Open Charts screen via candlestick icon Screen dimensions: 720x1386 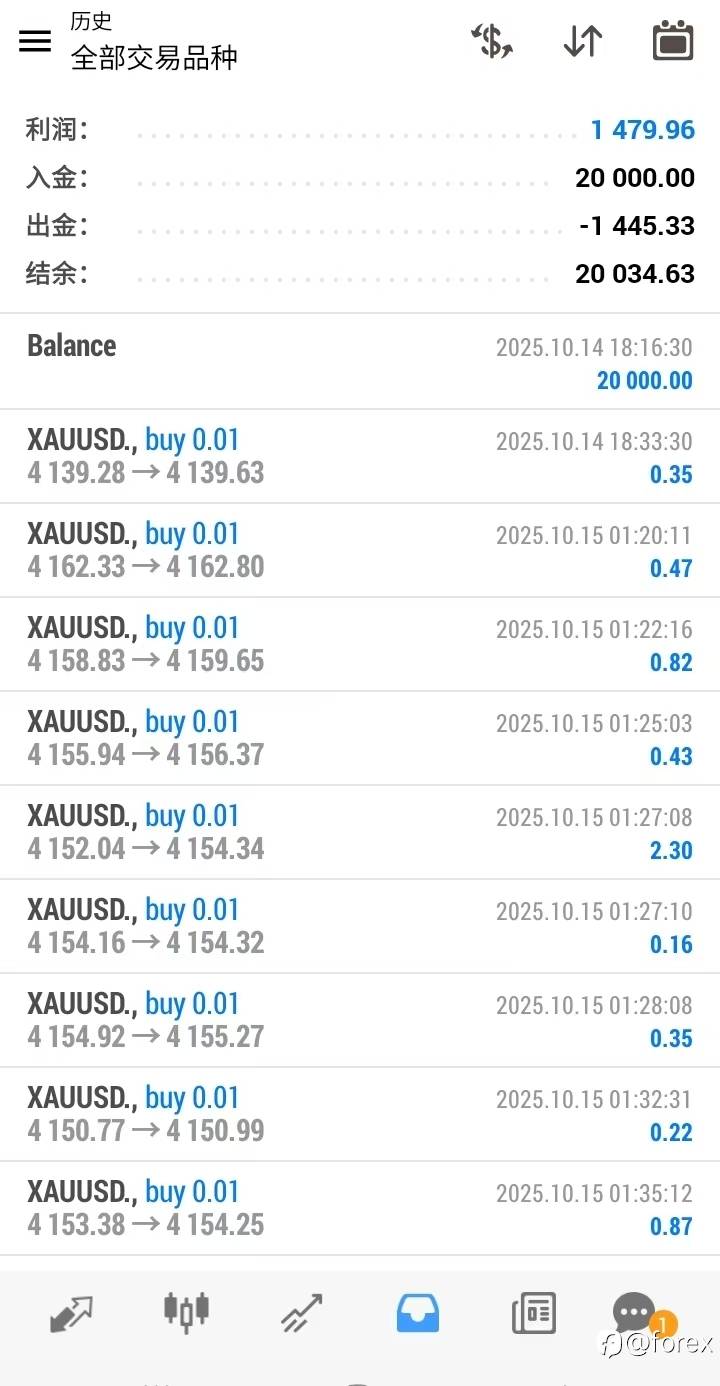point(185,1313)
